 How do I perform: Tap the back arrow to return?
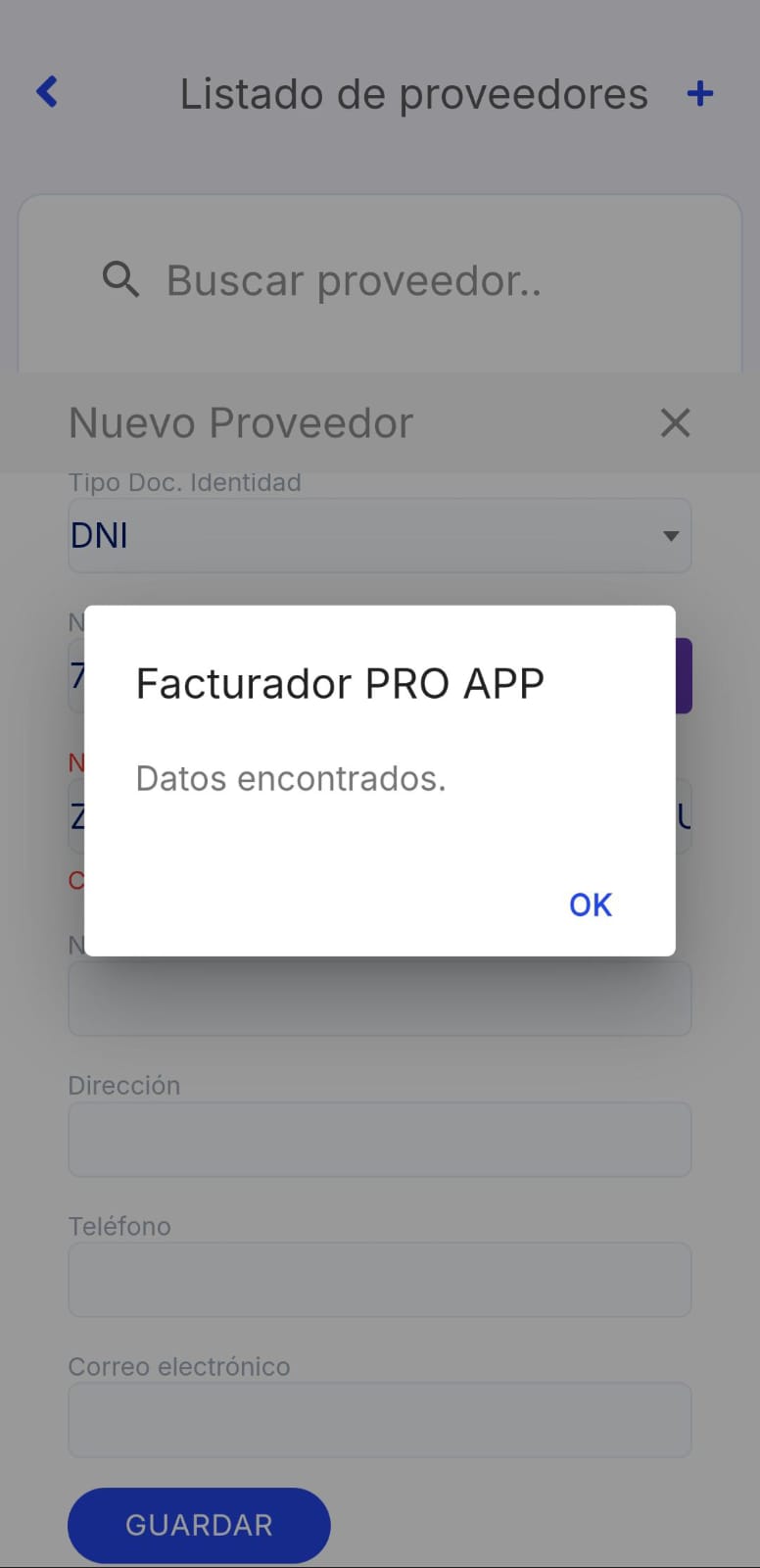tap(46, 91)
